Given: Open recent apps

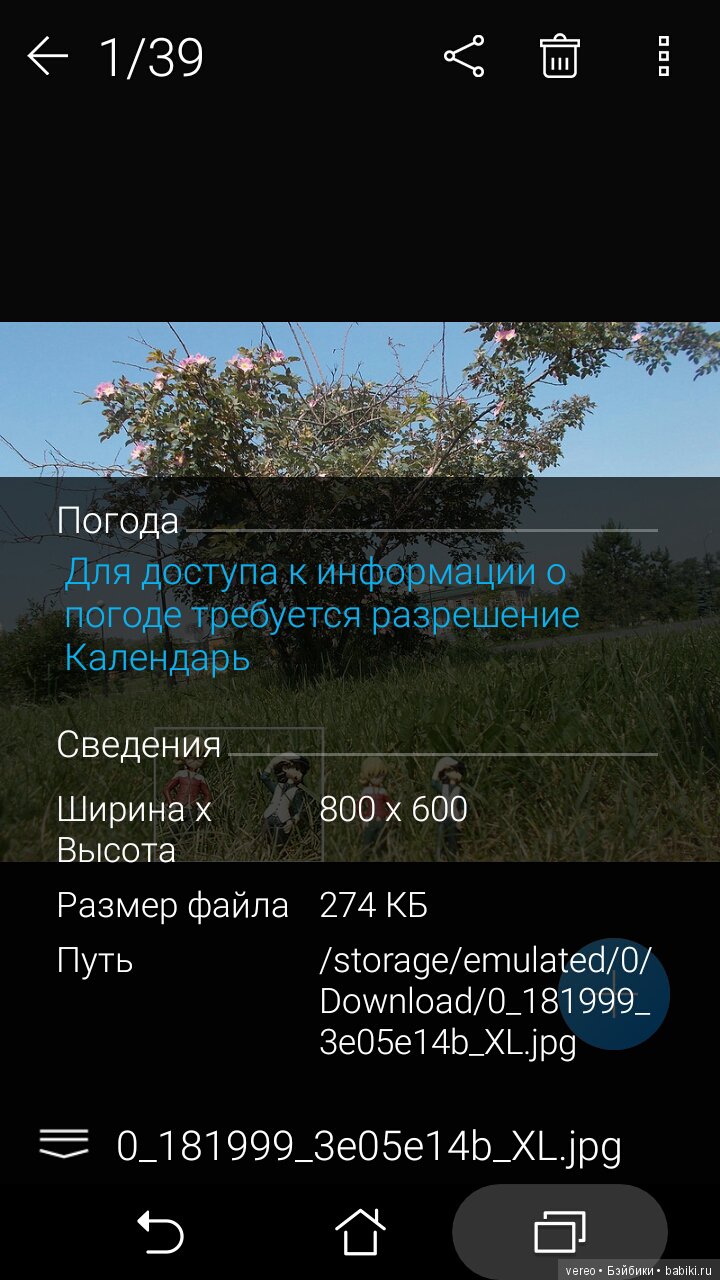Looking at the screenshot, I should point(560,1231).
